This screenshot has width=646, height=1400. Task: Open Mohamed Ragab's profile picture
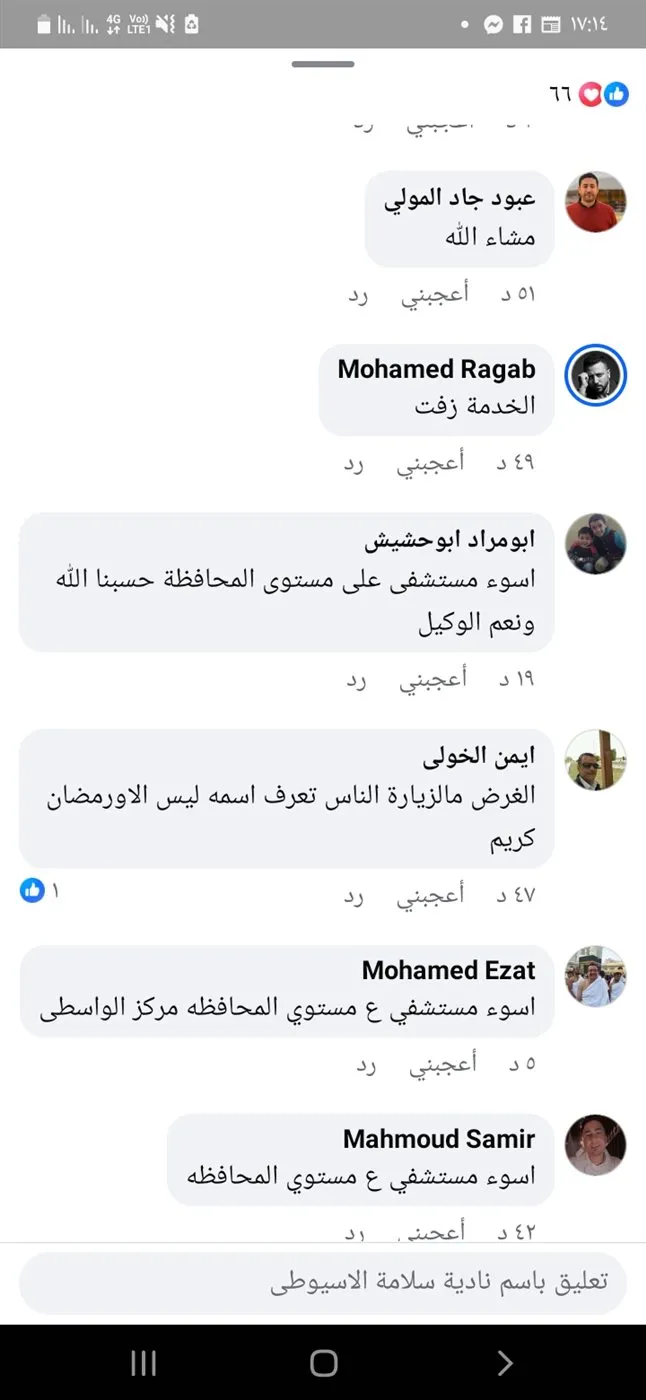[595, 376]
